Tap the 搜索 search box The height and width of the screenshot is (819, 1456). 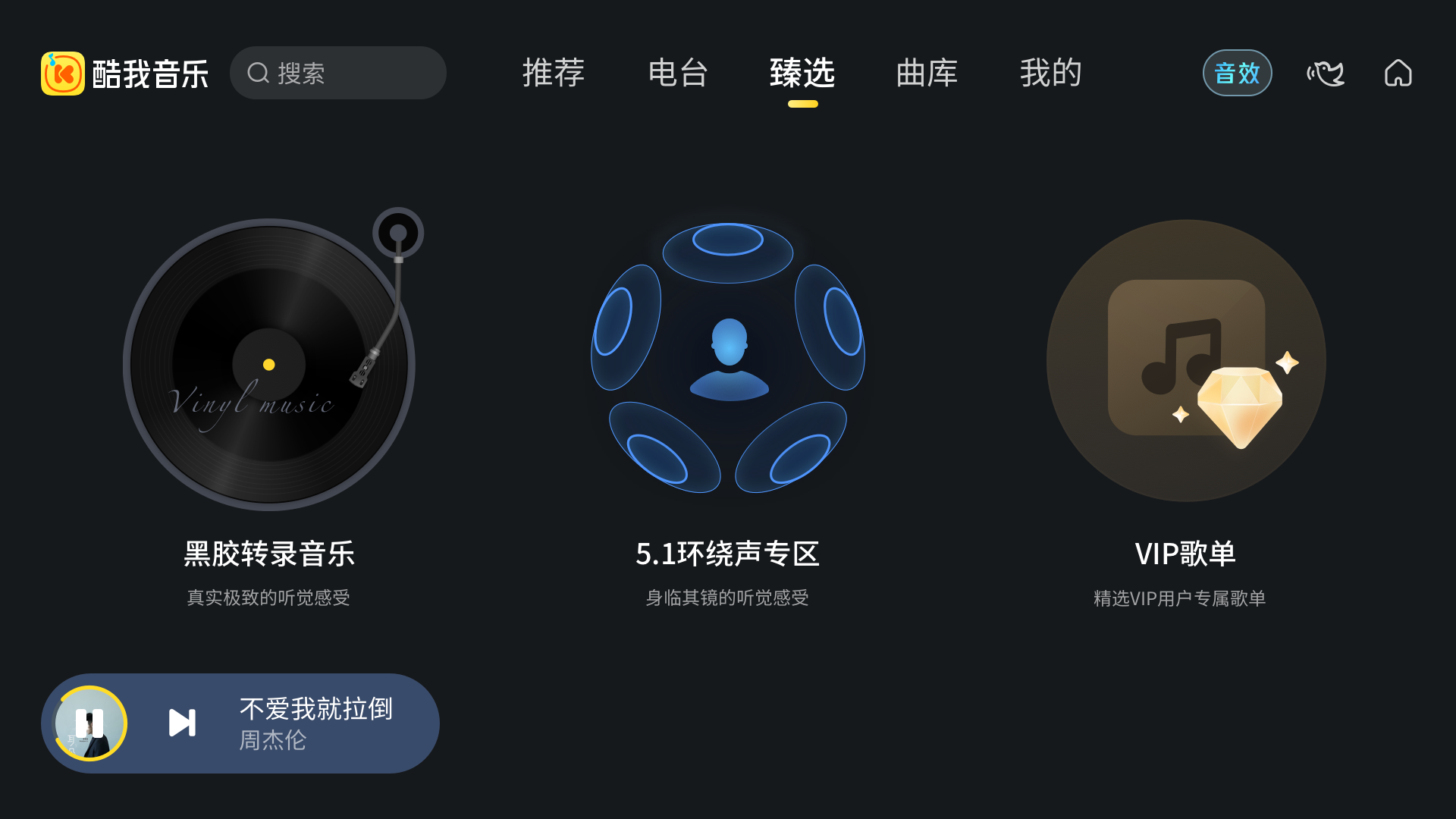(337, 73)
